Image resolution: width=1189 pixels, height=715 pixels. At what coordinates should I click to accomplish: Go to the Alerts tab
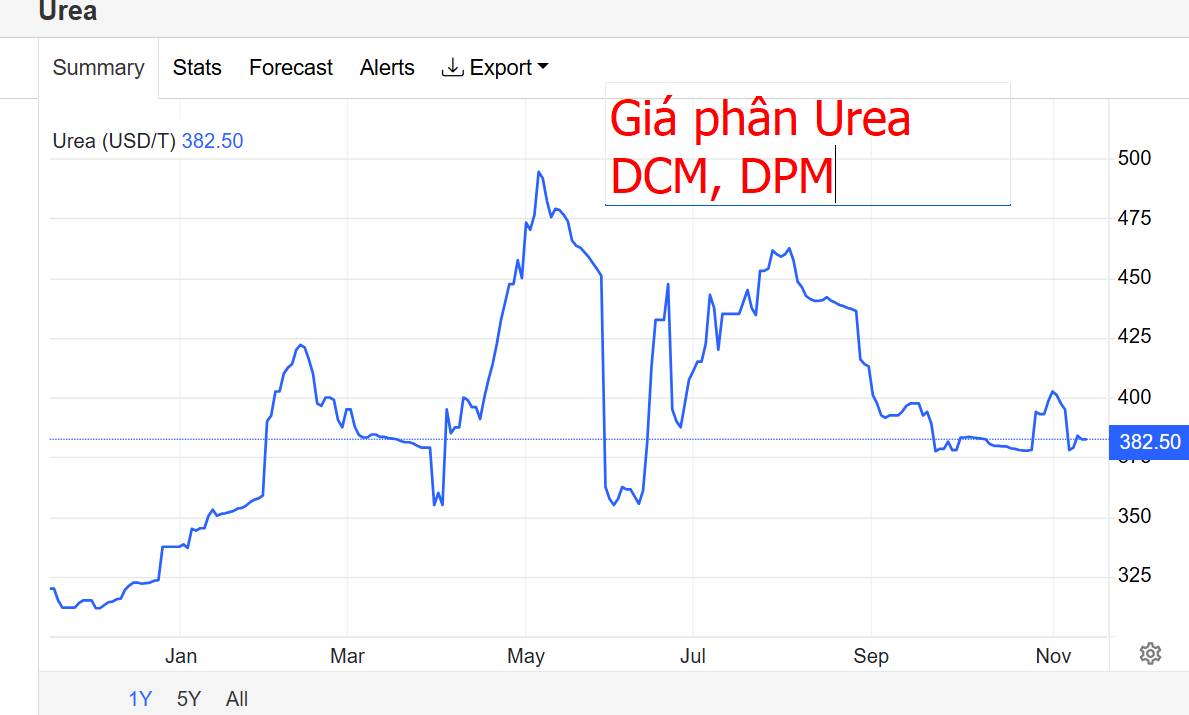387,68
